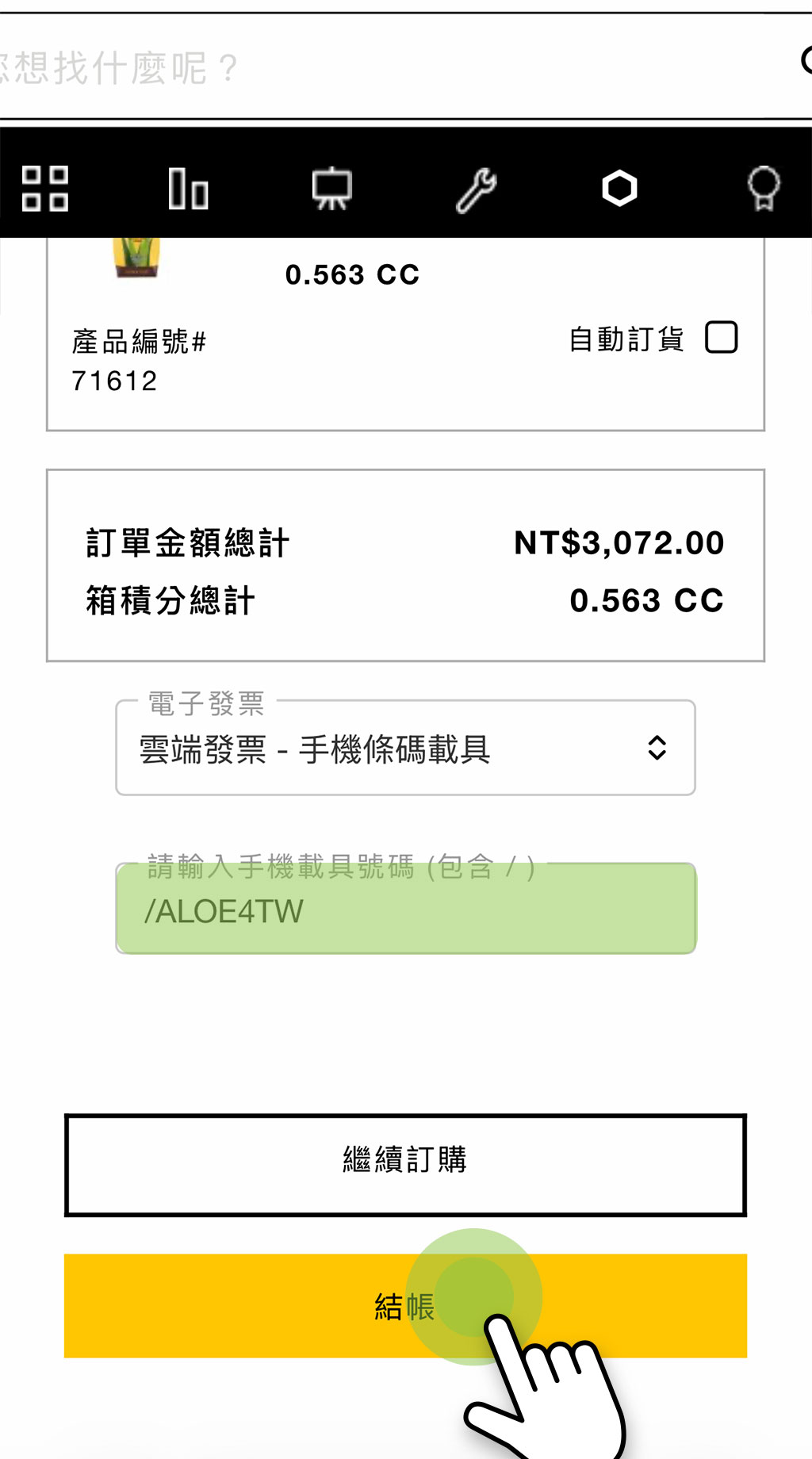This screenshot has width=812, height=1459.
Task: Expand the 電子發票 dropdown
Action: 405,749
